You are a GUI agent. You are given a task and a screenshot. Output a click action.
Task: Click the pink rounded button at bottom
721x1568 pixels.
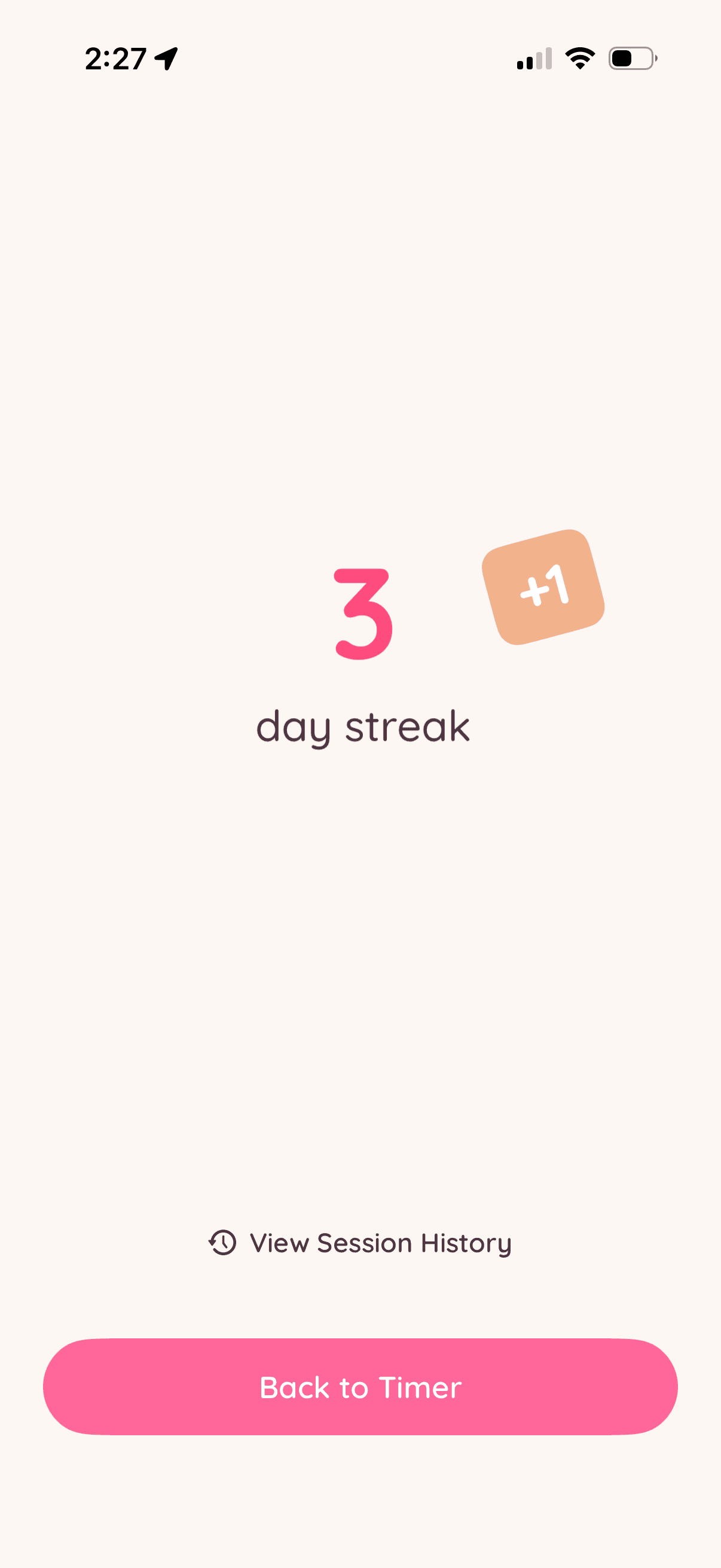pyautogui.click(x=360, y=1388)
